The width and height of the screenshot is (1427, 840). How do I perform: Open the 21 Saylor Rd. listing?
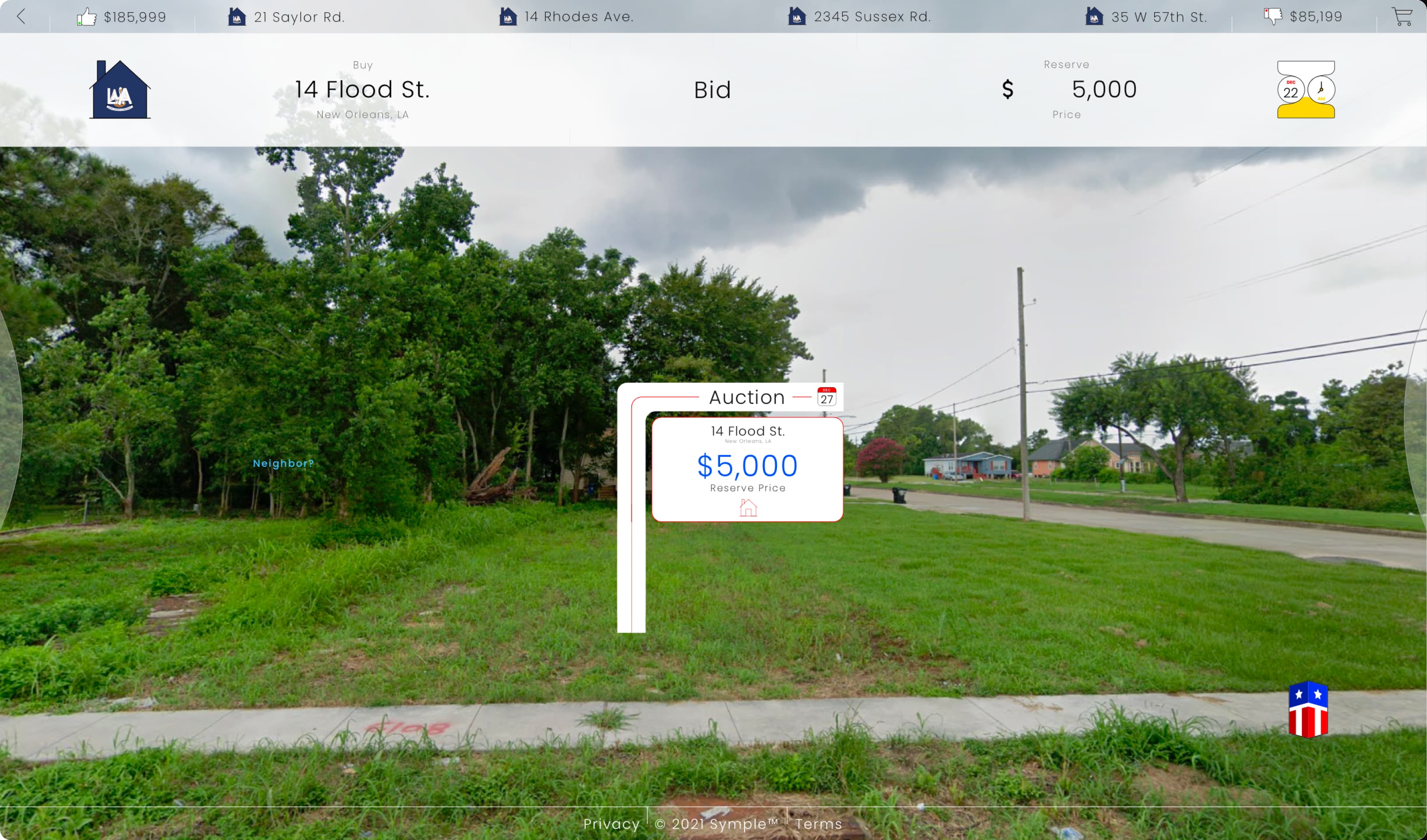[287, 17]
